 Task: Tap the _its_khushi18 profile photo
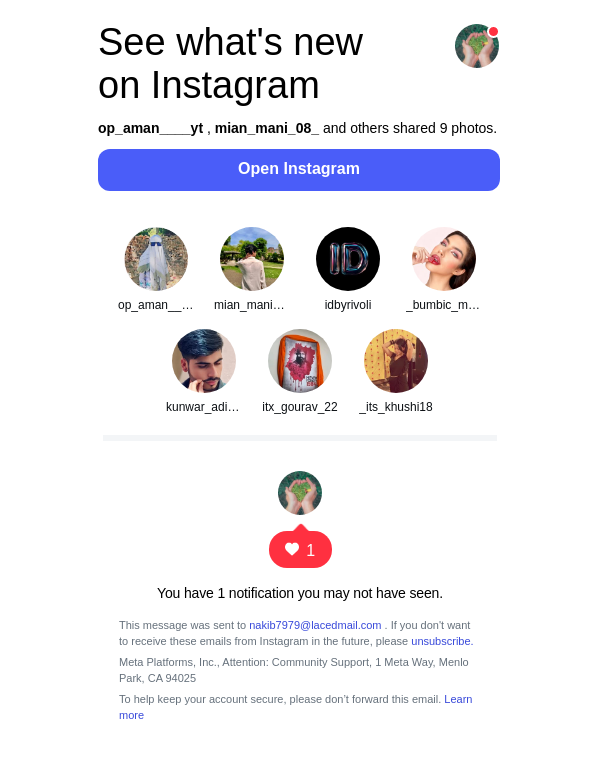click(x=396, y=361)
